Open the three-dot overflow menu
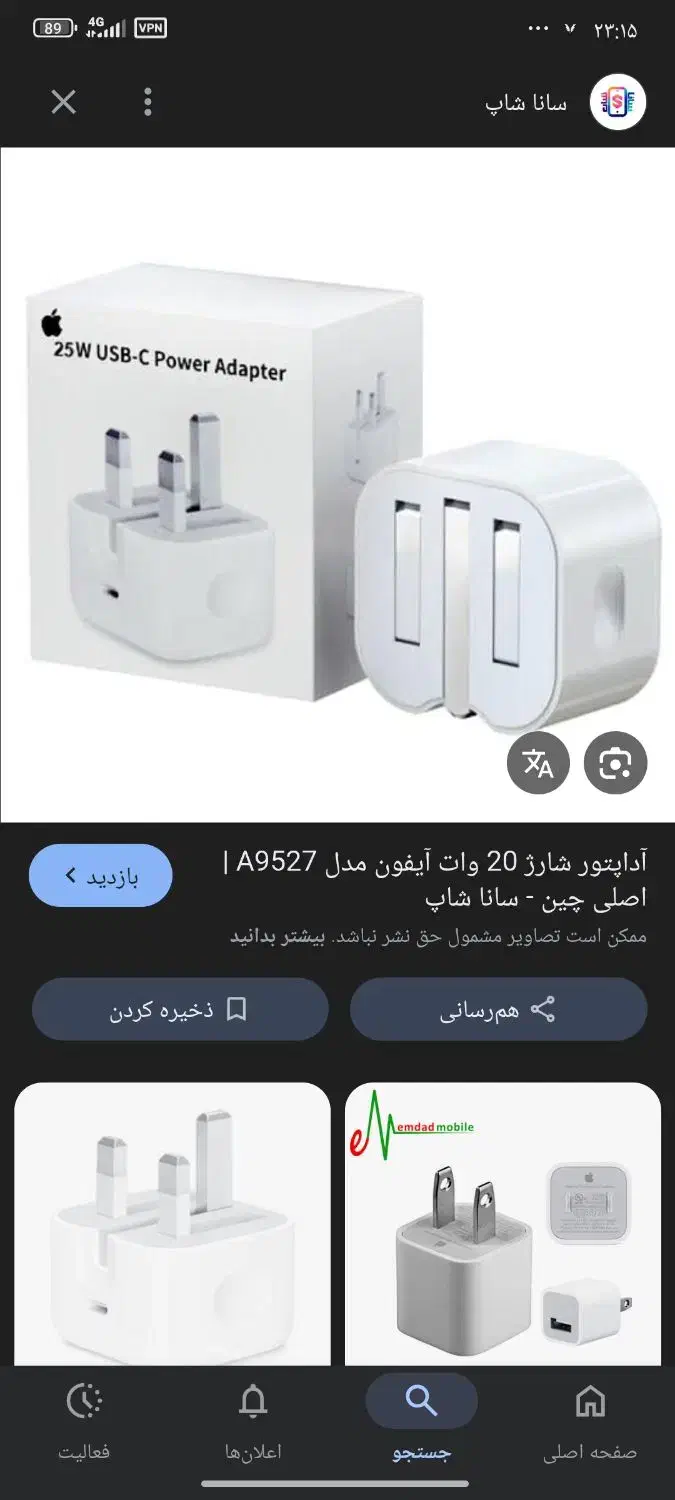 pyautogui.click(x=148, y=102)
